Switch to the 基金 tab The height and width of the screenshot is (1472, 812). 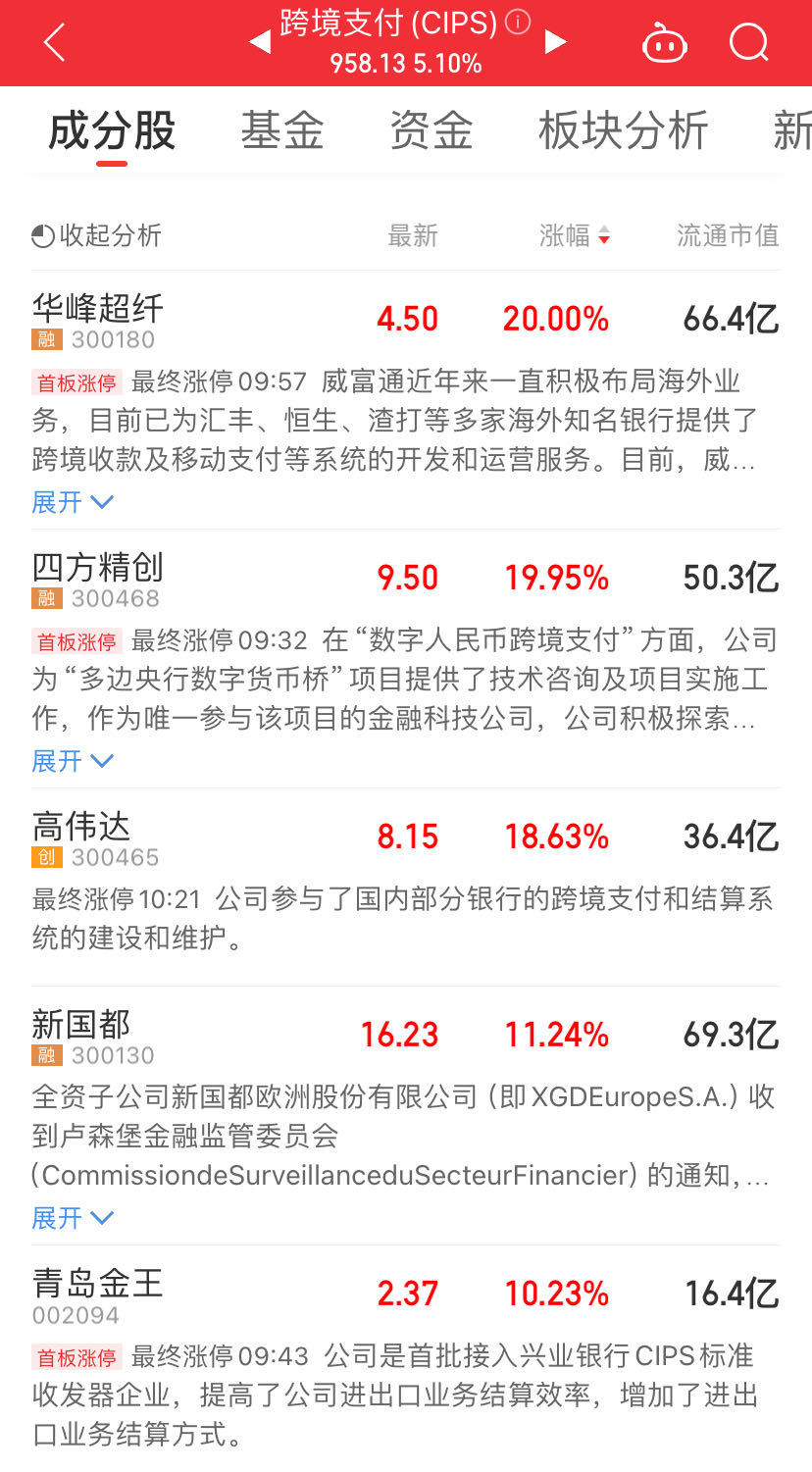pyautogui.click(x=282, y=130)
